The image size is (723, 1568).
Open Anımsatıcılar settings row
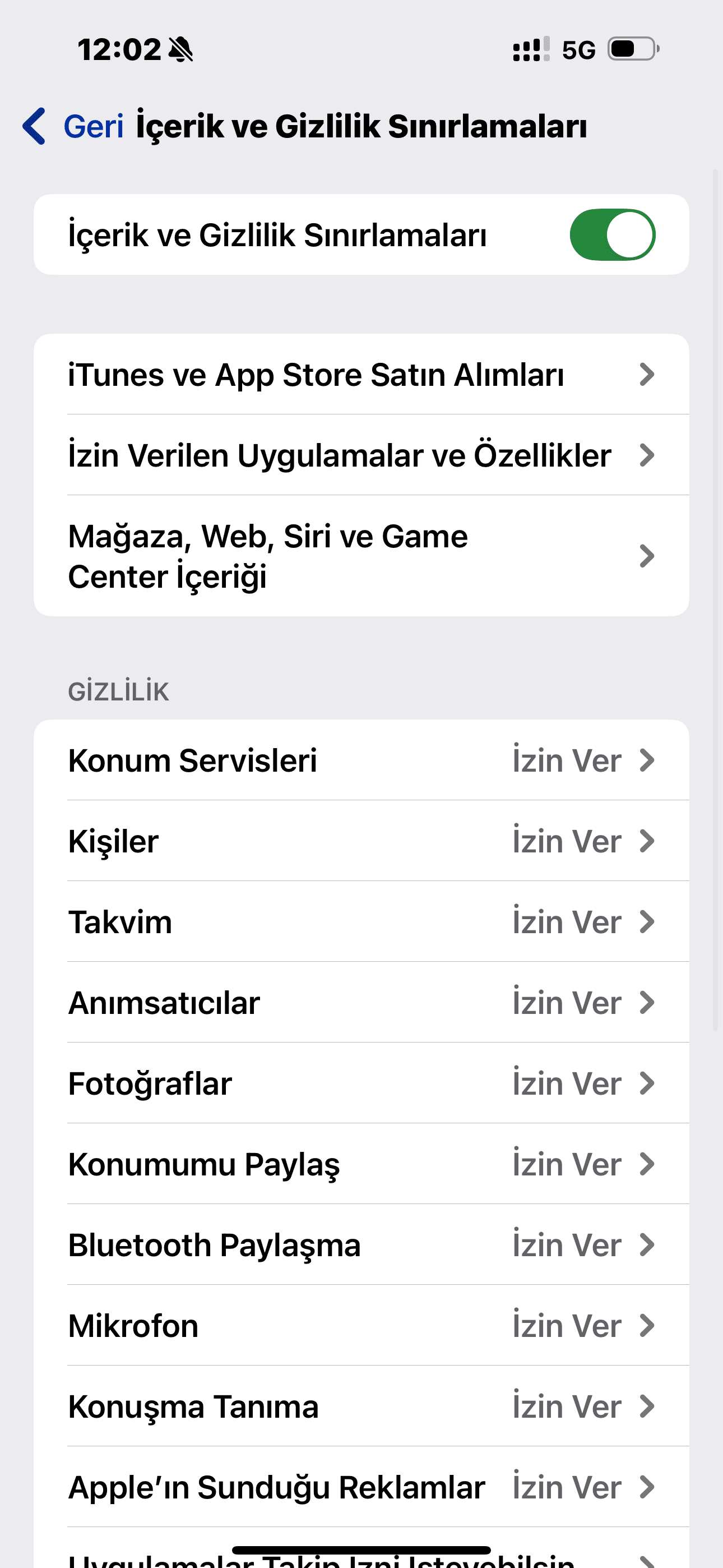click(x=361, y=1003)
